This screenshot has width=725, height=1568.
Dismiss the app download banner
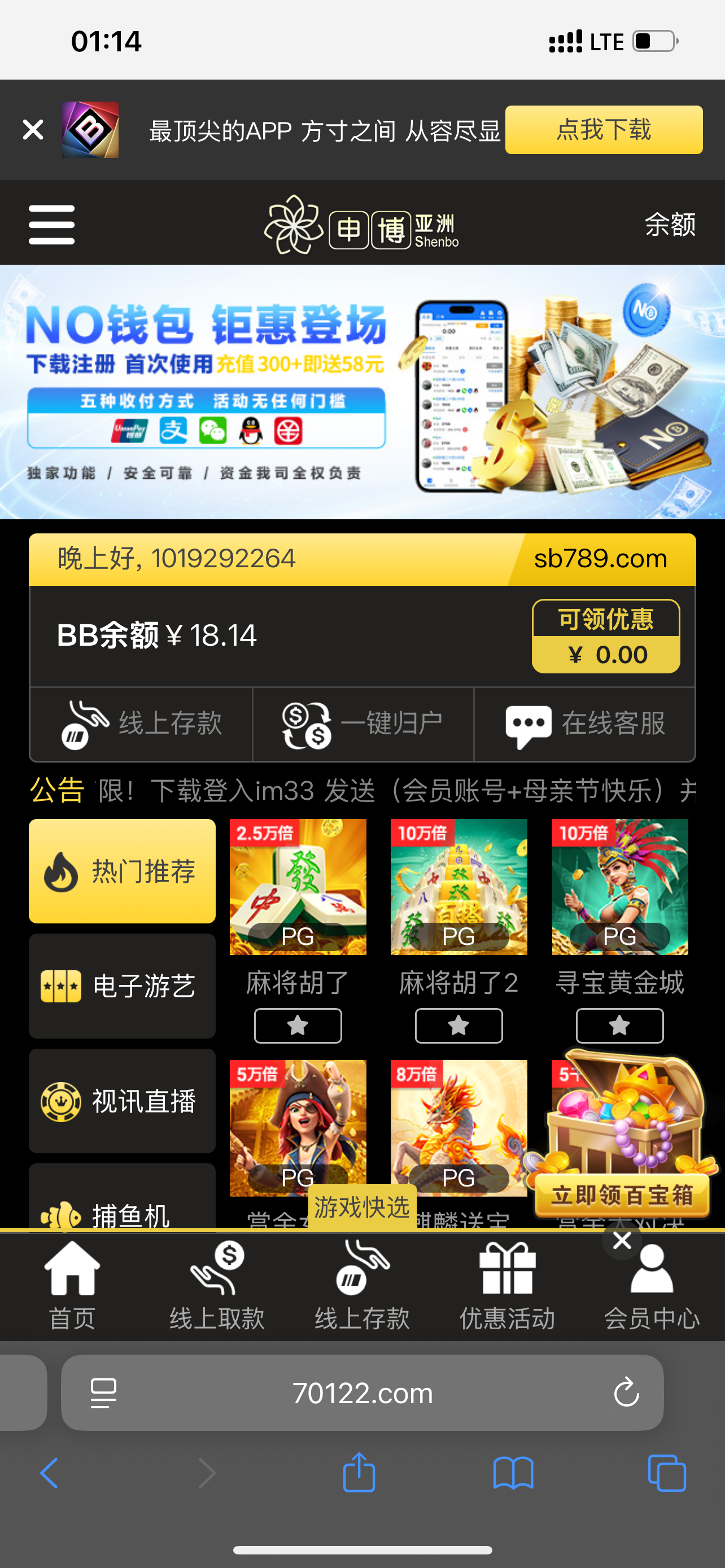point(33,129)
